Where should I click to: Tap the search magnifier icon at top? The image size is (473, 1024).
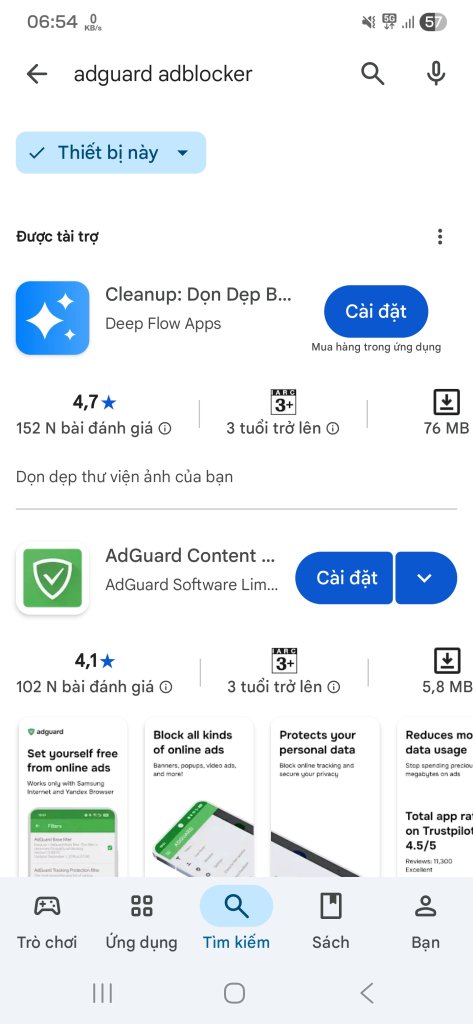[372, 74]
